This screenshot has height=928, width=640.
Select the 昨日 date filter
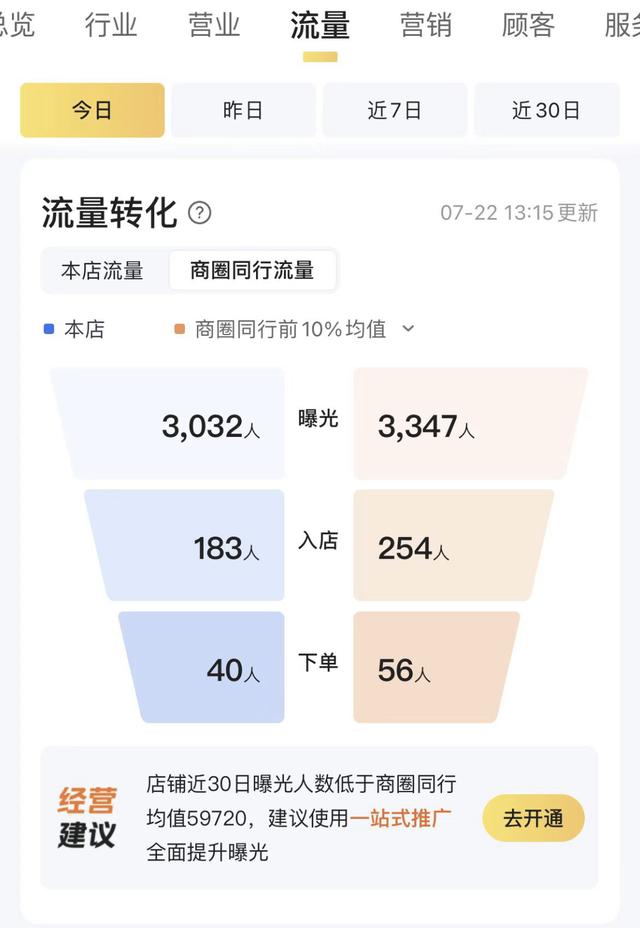243,110
